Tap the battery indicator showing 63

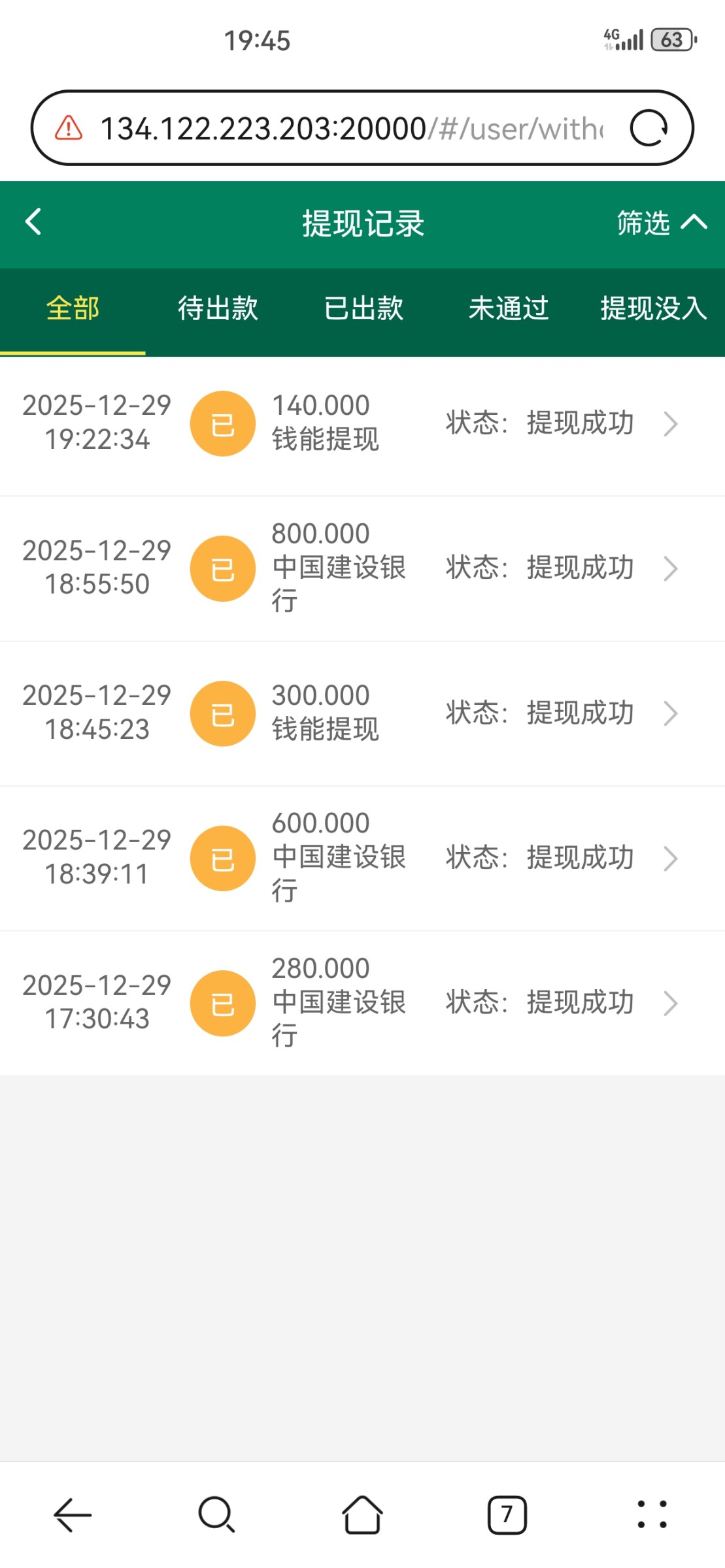point(672,41)
